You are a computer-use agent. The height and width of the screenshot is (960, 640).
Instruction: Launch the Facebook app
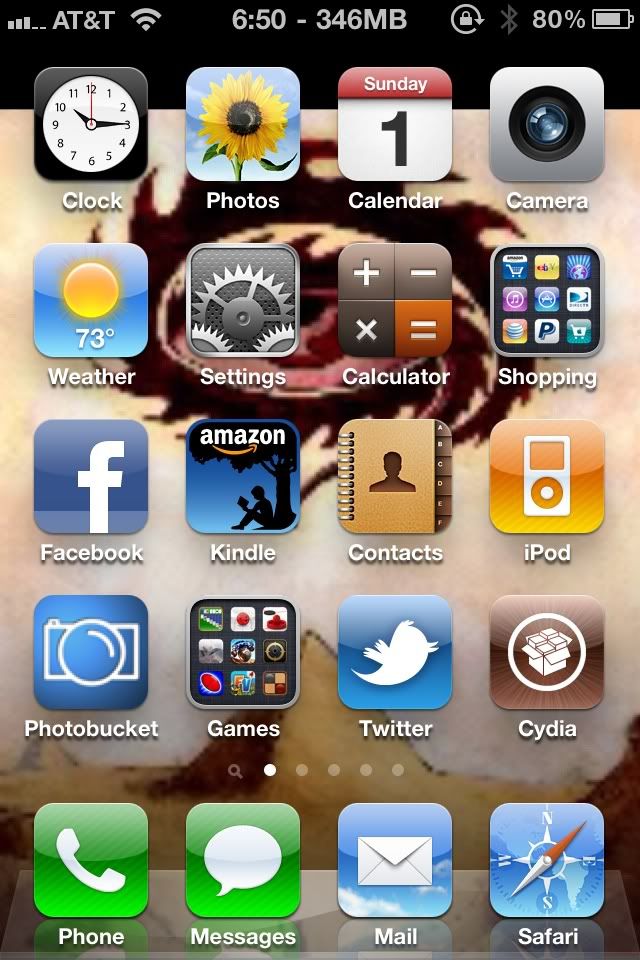click(x=91, y=476)
